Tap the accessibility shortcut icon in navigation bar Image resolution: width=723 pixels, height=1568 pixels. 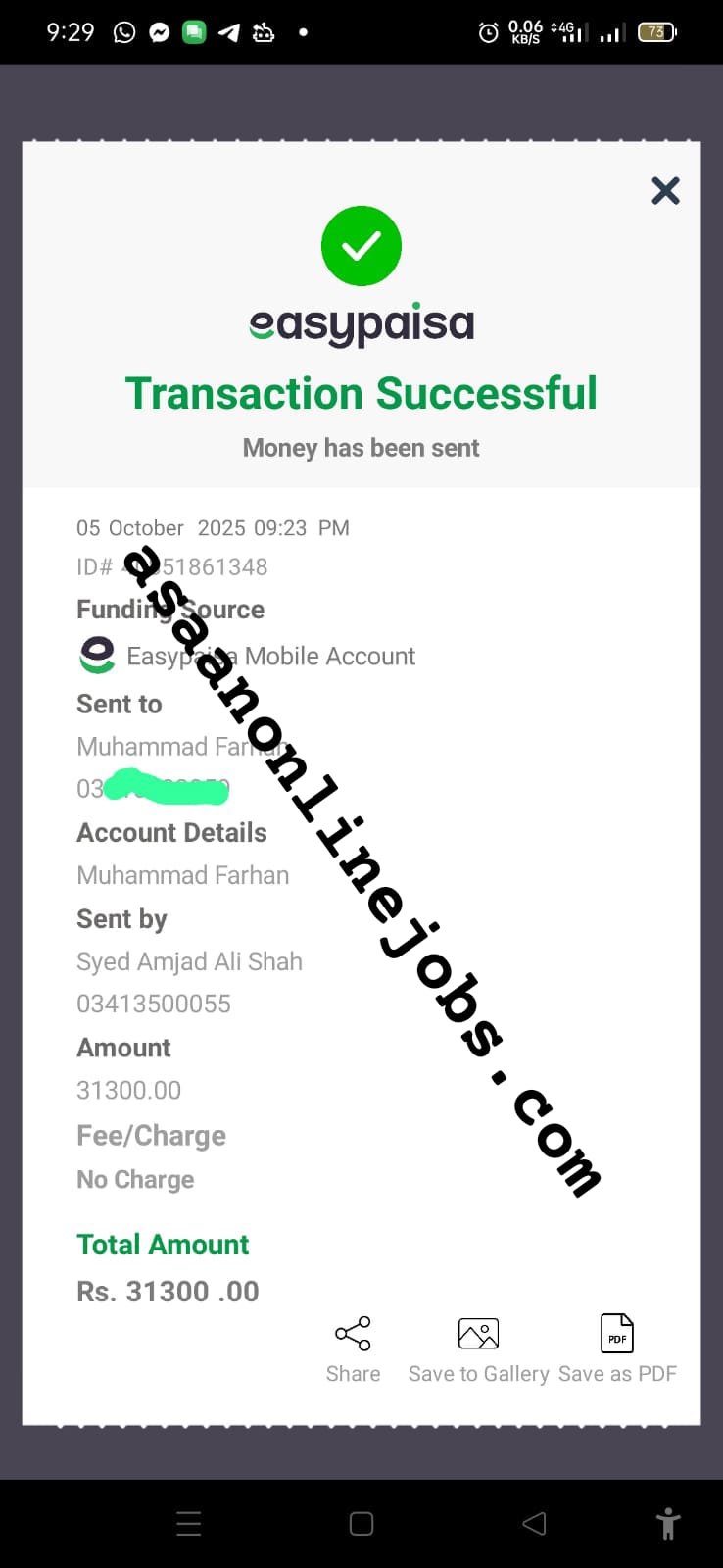click(669, 1524)
